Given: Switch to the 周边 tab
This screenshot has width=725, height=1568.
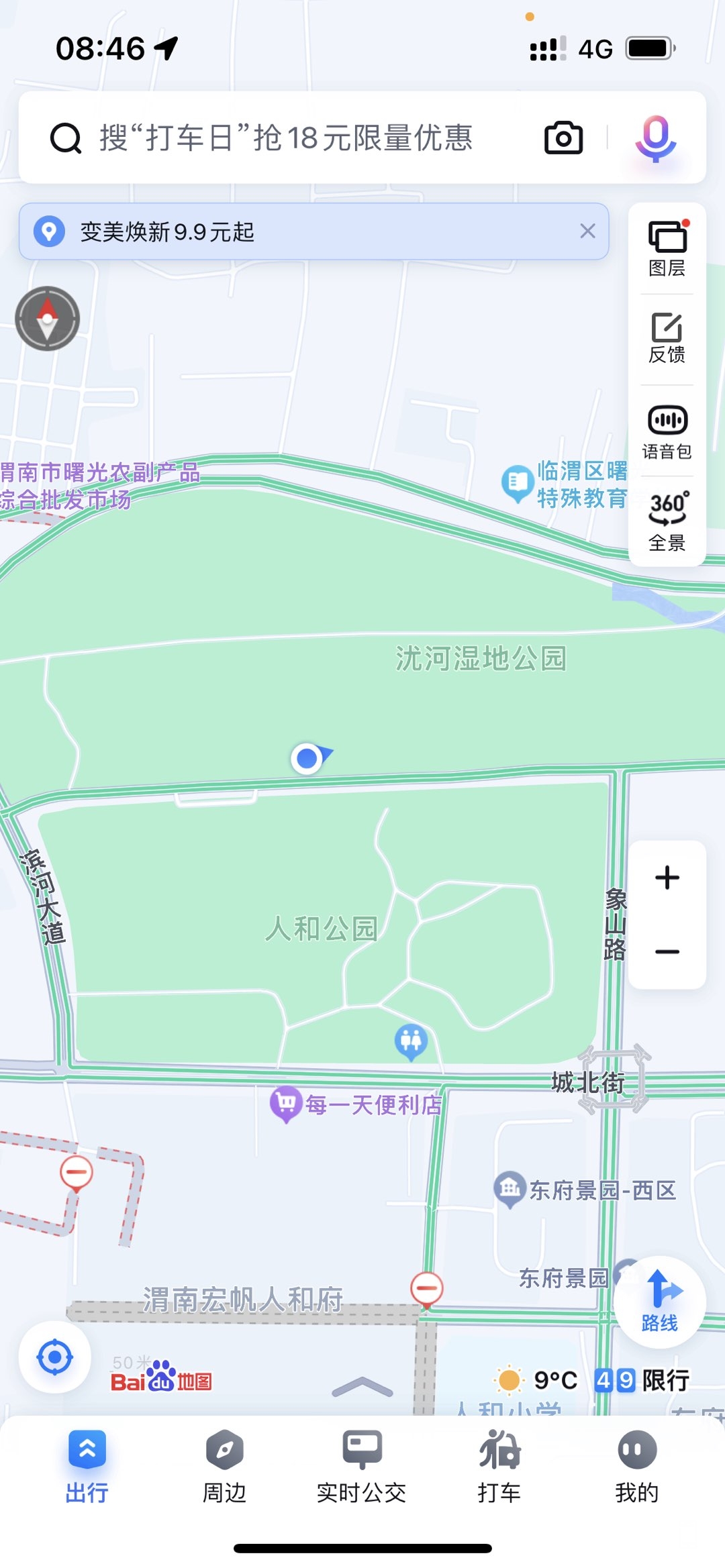Looking at the screenshot, I should [x=225, y=1467].
